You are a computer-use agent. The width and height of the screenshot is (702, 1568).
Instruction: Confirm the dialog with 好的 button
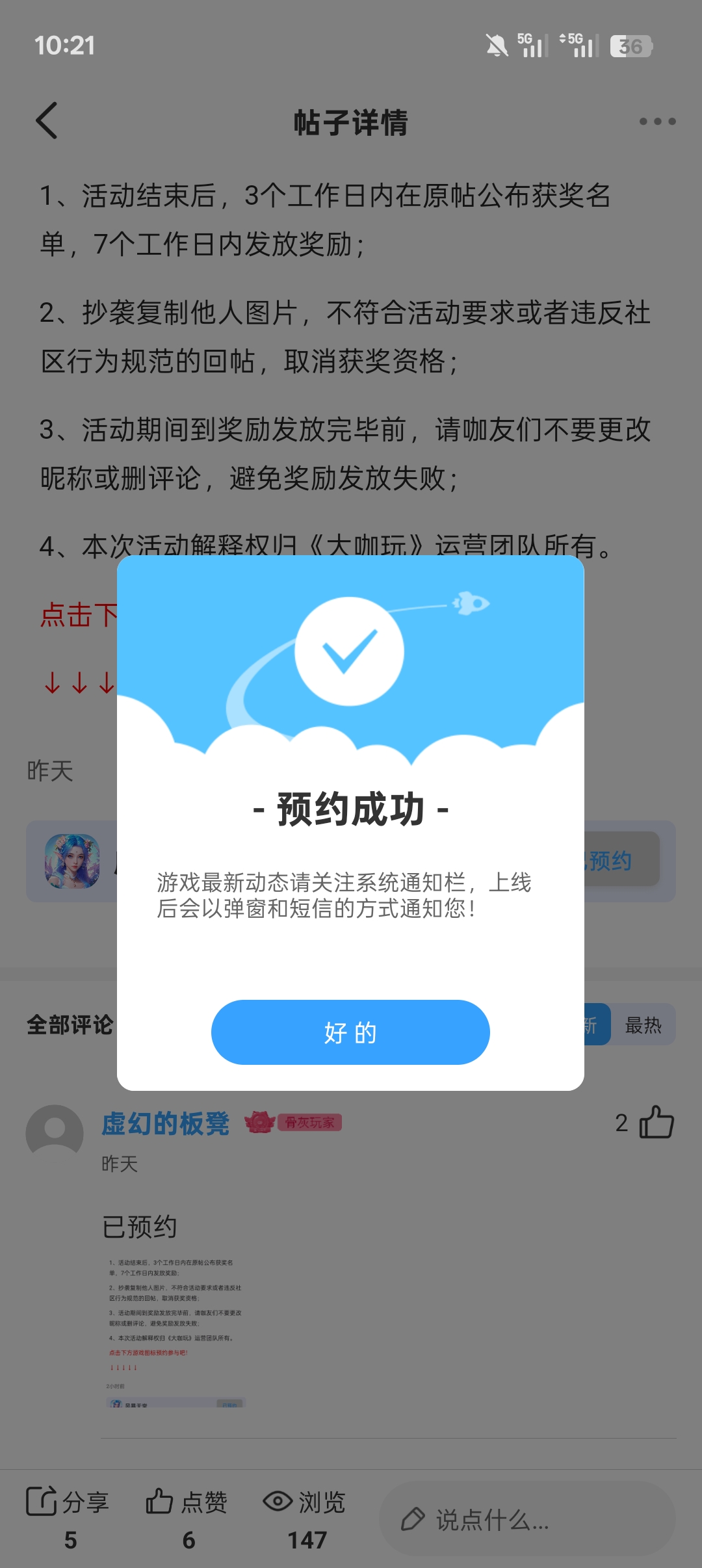pyautogui.click(x=350, y=1032)
